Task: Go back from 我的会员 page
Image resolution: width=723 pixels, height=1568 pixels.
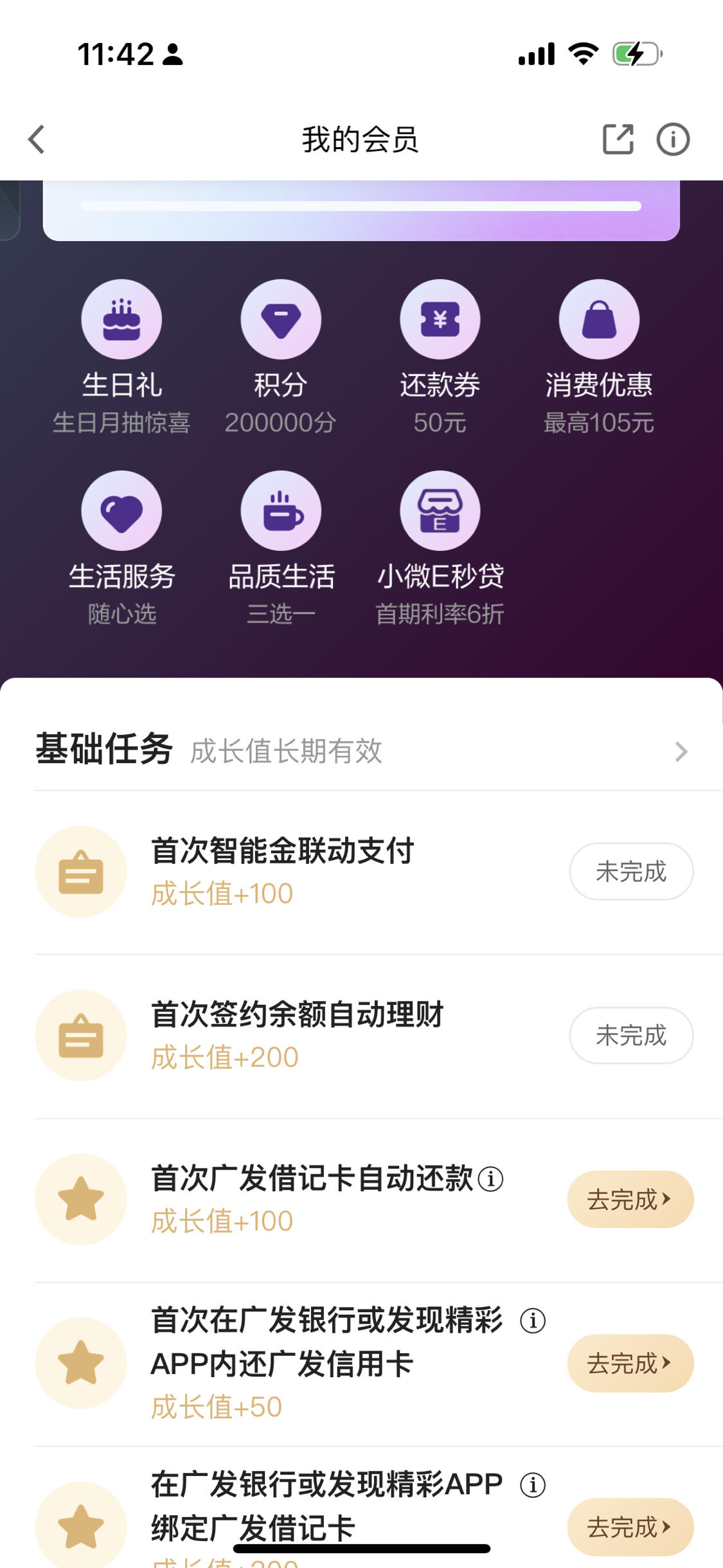Action: click(x=37, y=140)
